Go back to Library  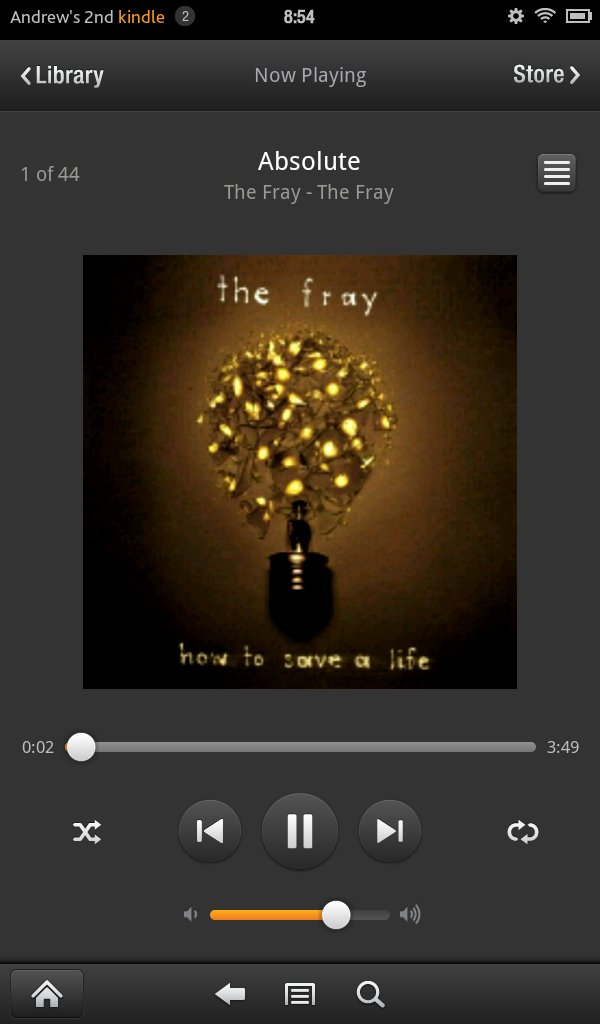tap(62, 75)
